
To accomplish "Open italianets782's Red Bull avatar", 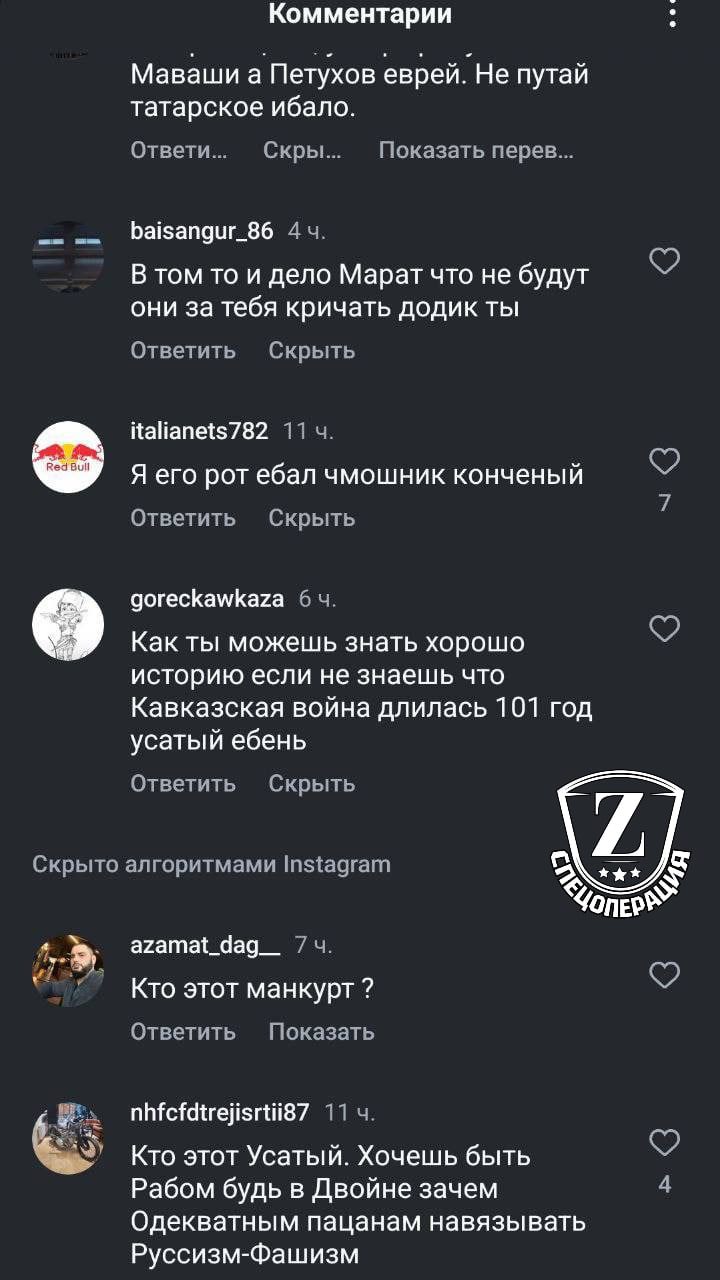I will coord(68,457).
